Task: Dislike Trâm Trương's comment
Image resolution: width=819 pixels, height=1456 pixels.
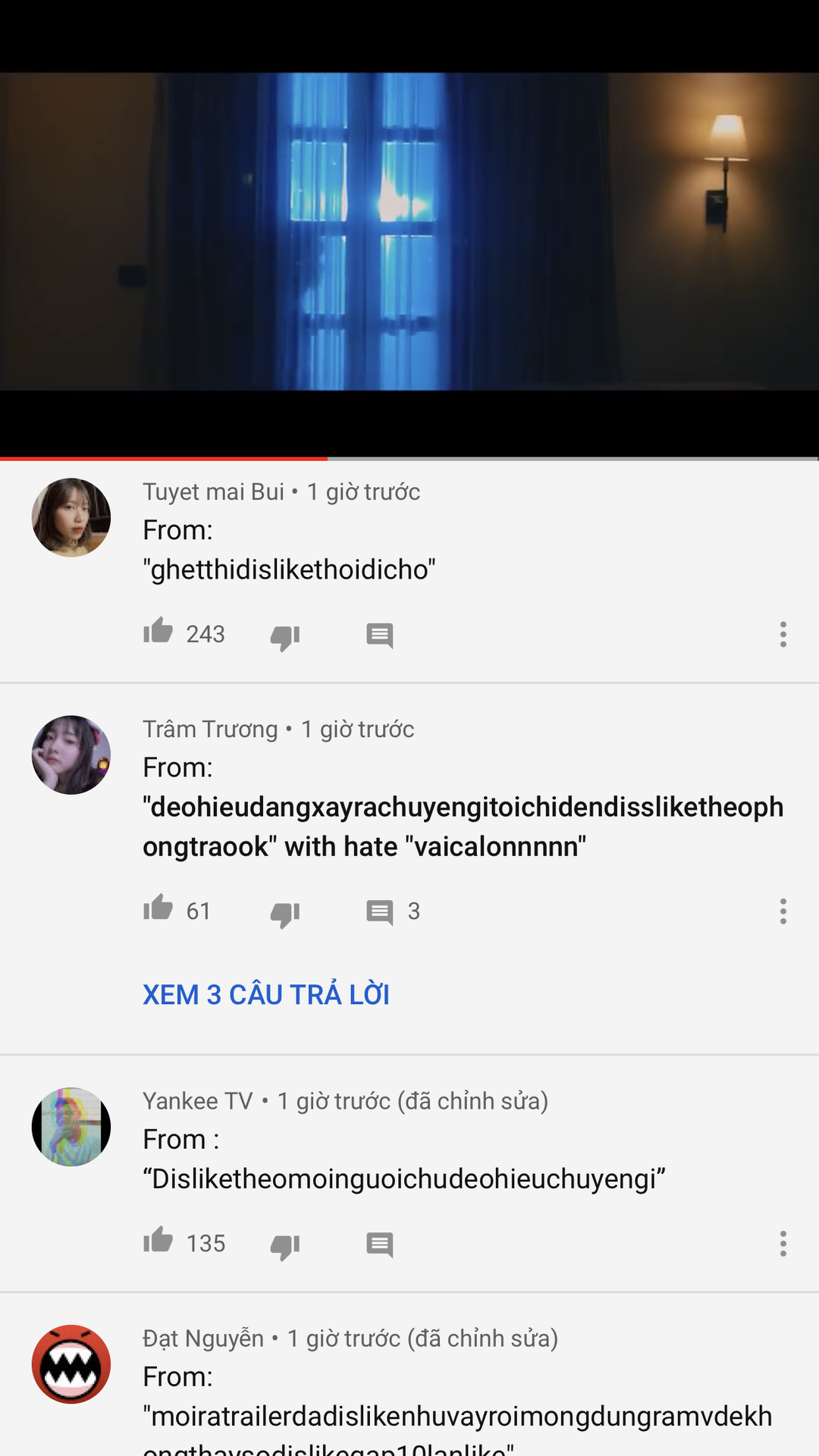Action: pyautogui.click(x=285, y=914)
